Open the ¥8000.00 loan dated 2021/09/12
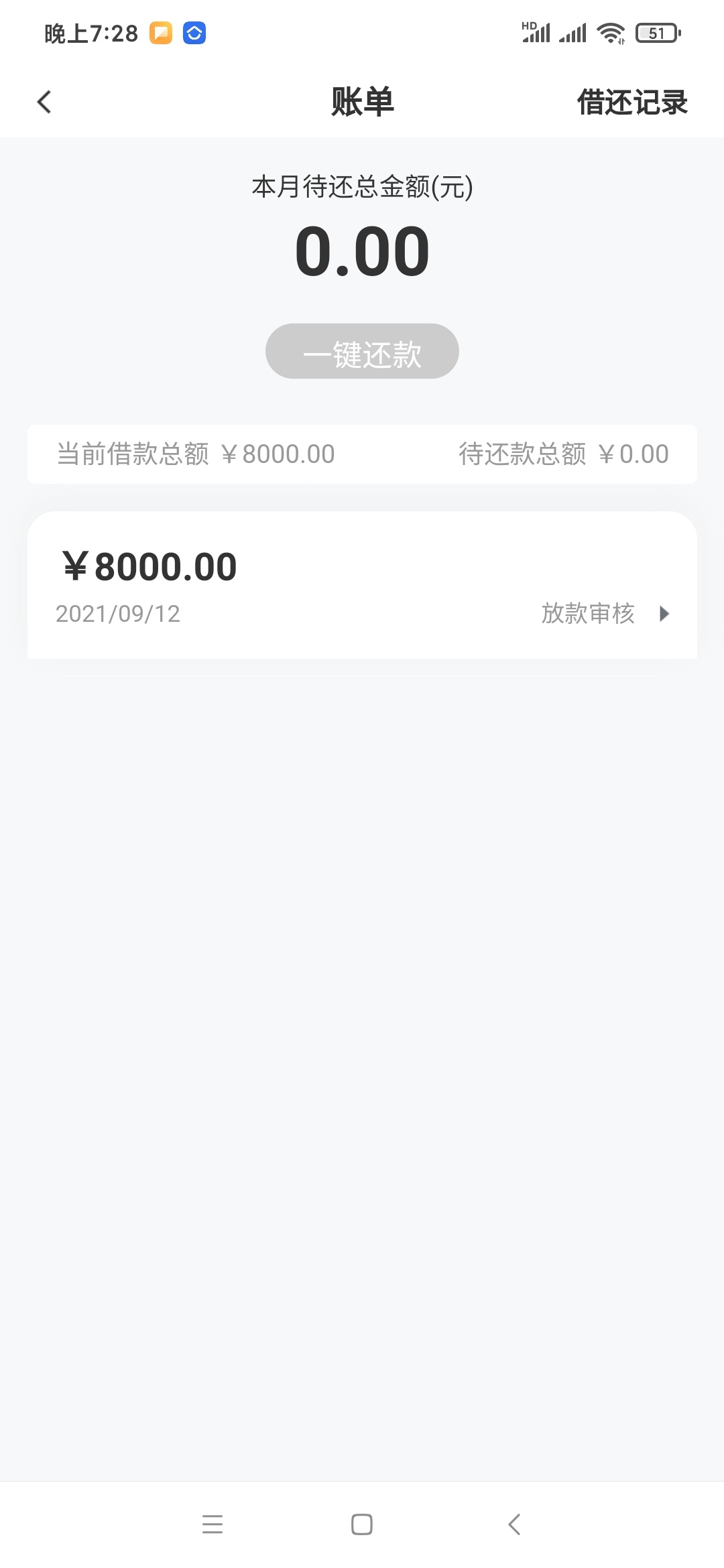Screen dimensions: 724x1568 click(x=362, y=585)
